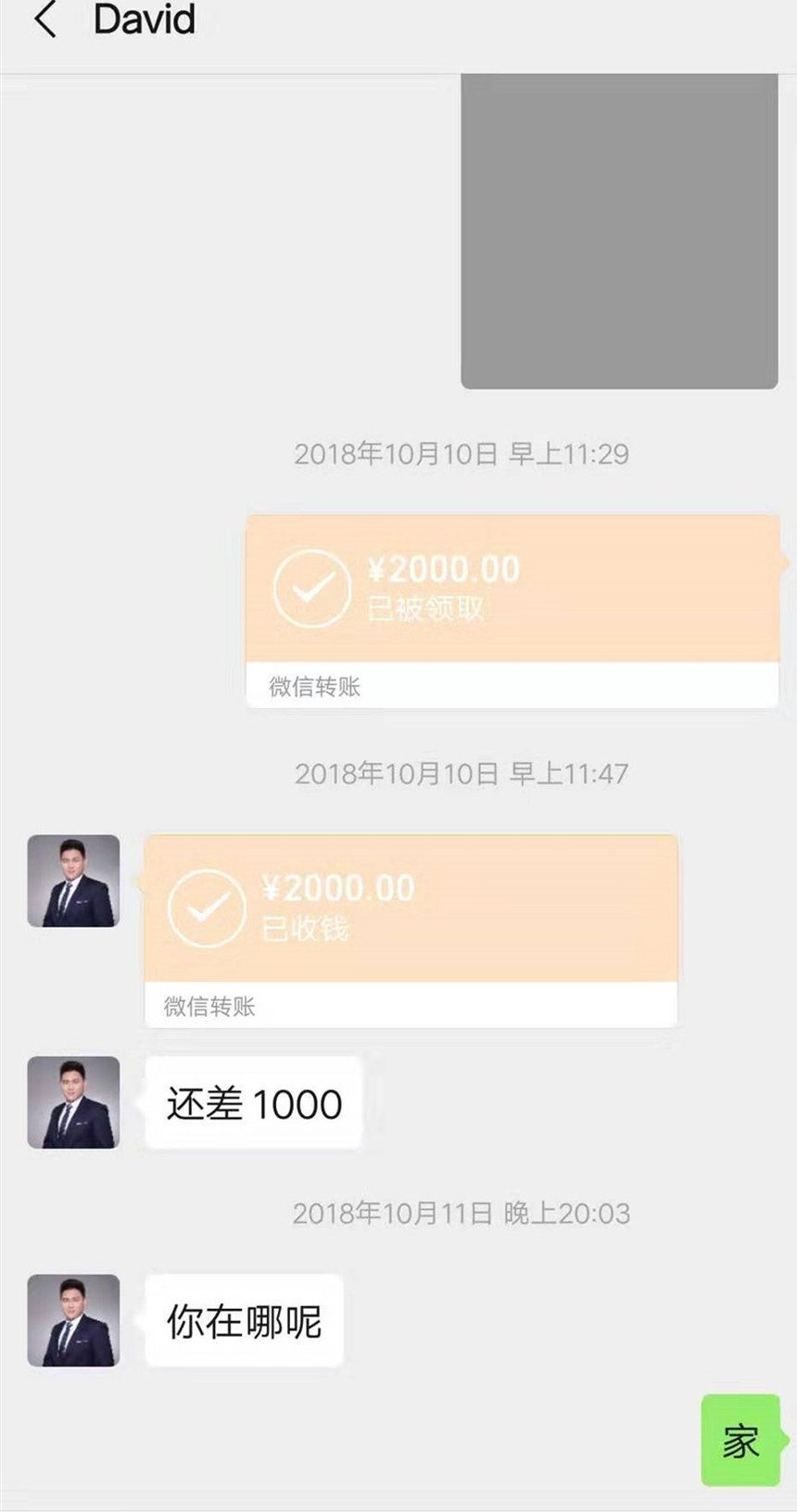Go back from David's chat
The image size is (797, 1512).
pos(44,20)
